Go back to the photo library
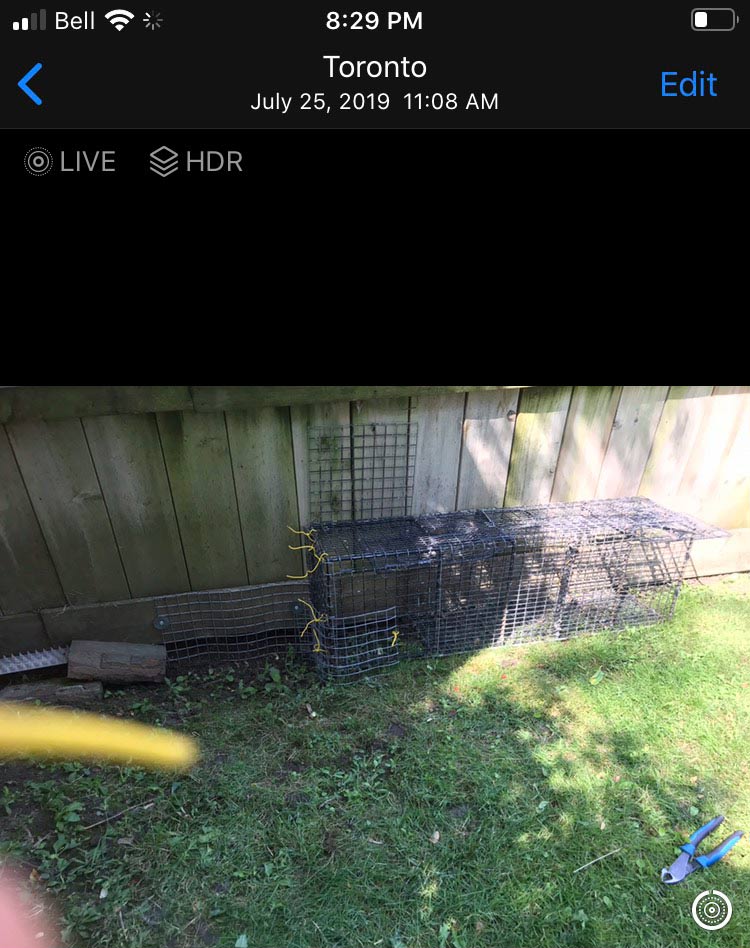 [x=31, y=84]
